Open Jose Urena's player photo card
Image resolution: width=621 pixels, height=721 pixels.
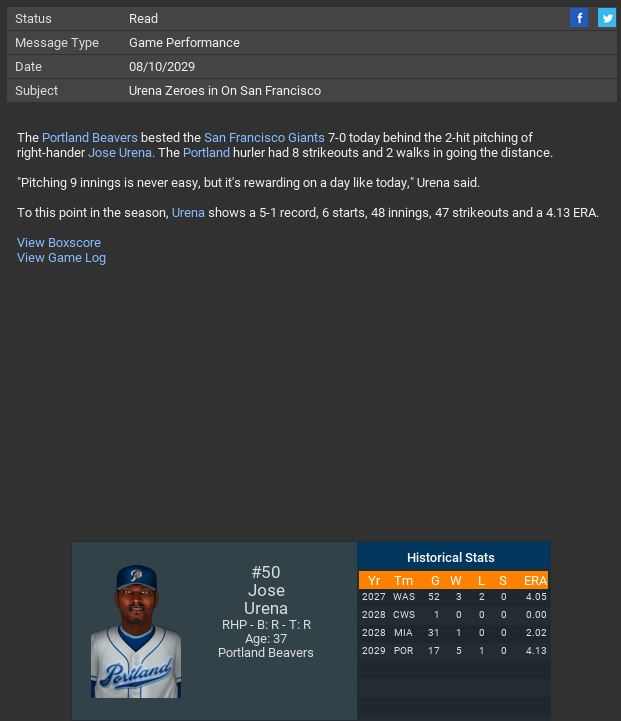(136, 631)
